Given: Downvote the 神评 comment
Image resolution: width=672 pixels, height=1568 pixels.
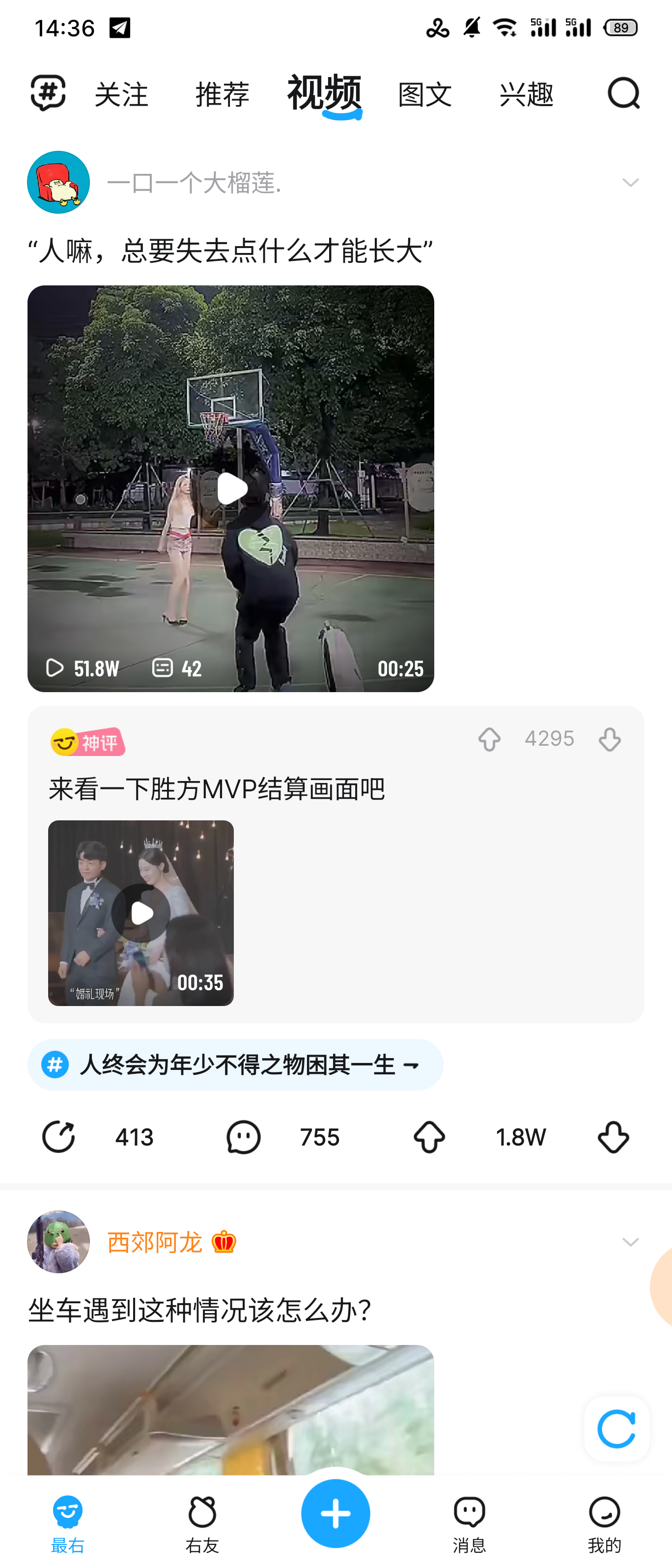Looking at the screenshot, I should pos(609,740).
